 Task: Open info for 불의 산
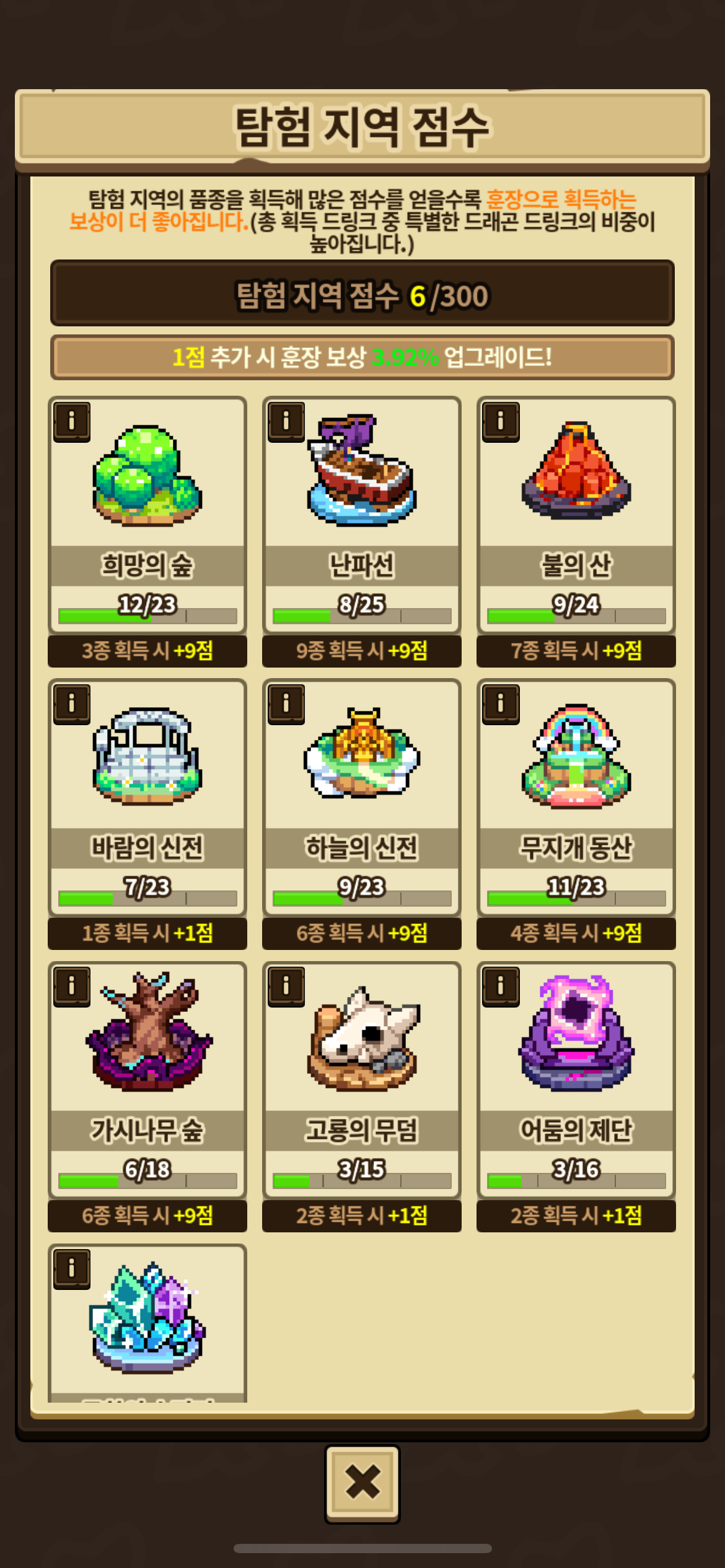coord(501,422)
